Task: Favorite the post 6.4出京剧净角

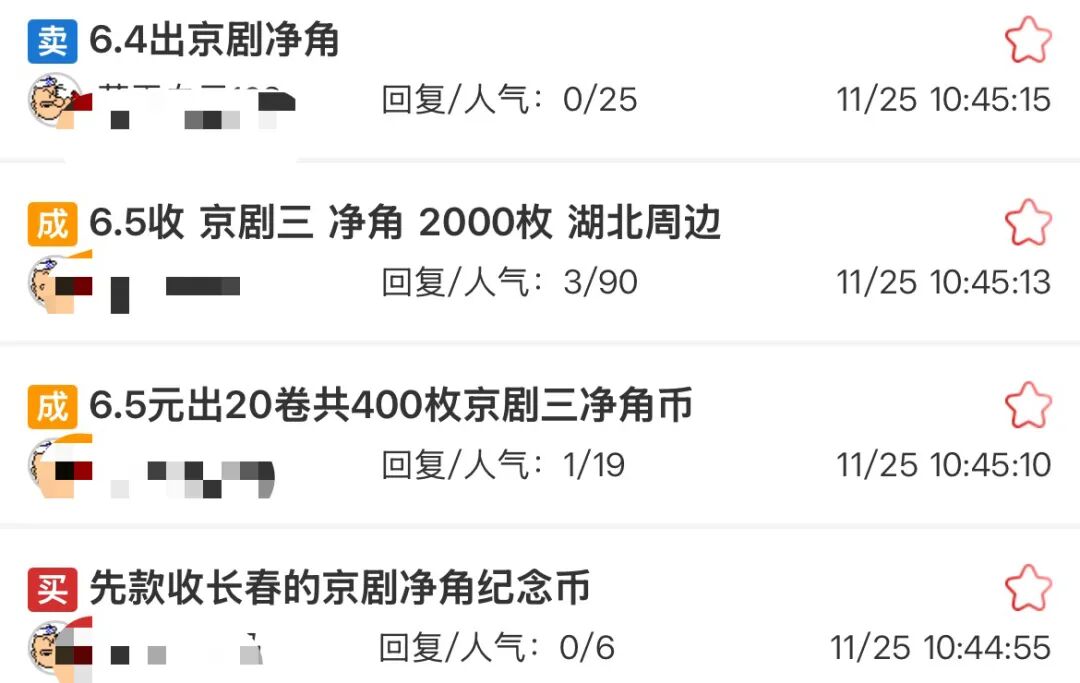Action: (x=1027, y=41)
